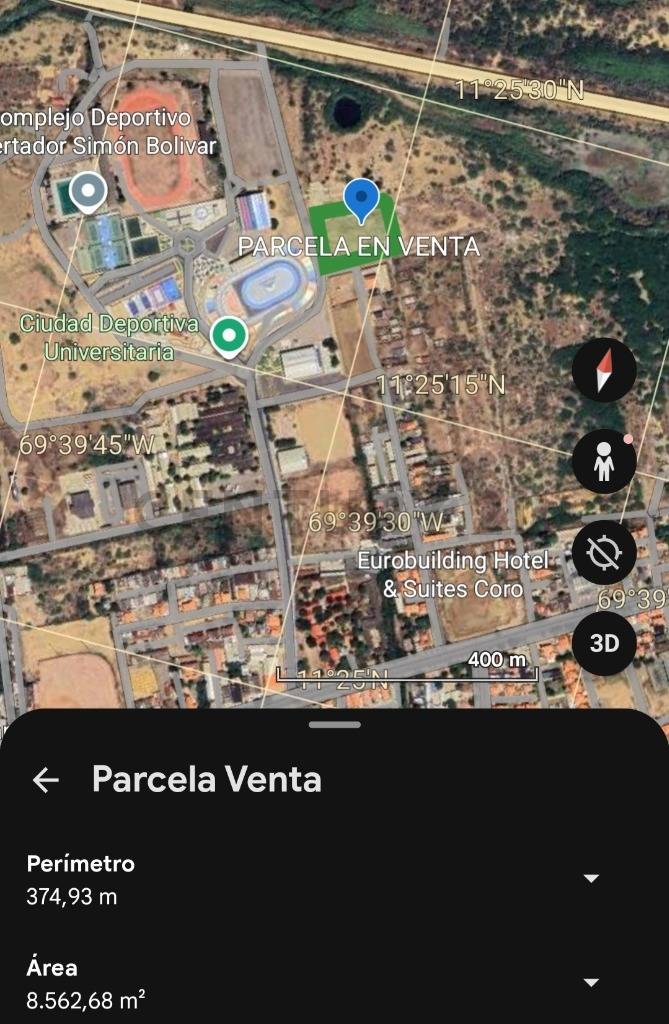
Task: Open Street View pegman
Action: click(x=604, y=462)
